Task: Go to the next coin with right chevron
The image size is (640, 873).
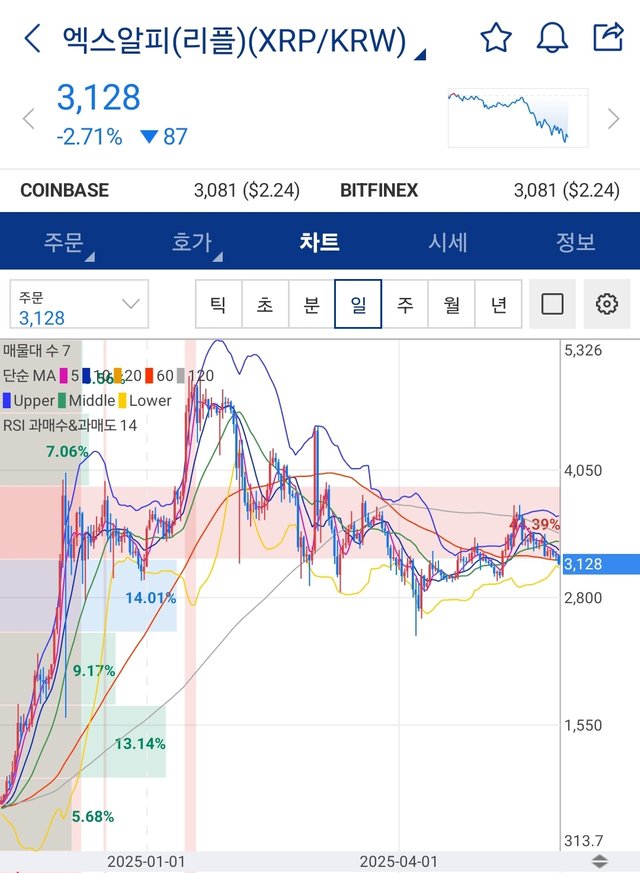Action: click(x=614, y=119)
